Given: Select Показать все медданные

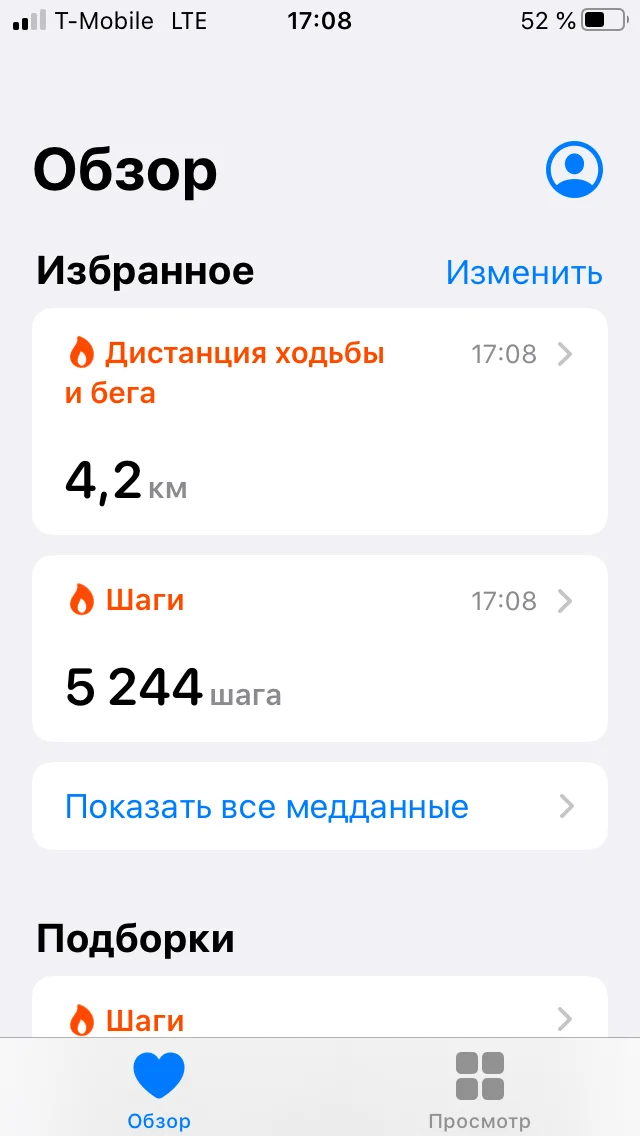Looking at the screenshot, I should pyautogui.click(x=319, y=806).
